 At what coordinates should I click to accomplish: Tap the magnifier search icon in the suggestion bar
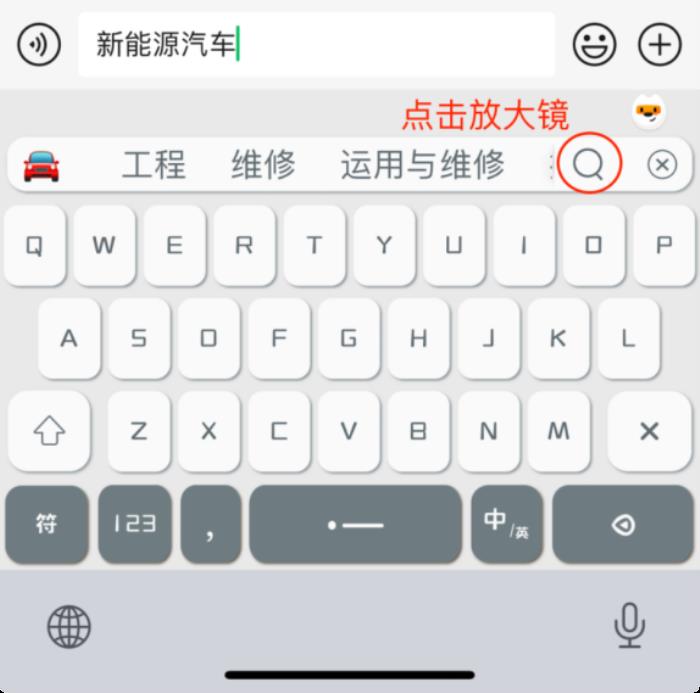click(590, 165)
